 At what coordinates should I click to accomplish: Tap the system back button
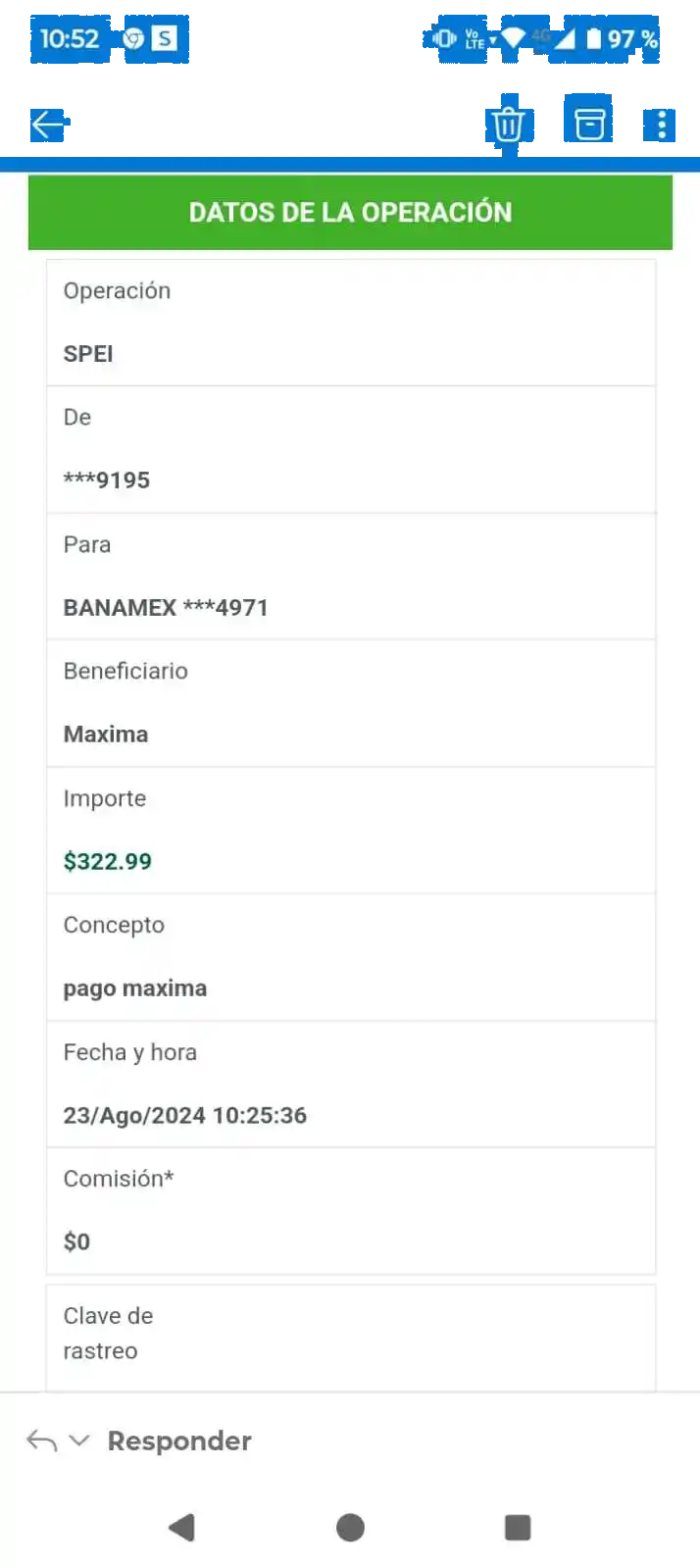pyautogui.click(x=182, y=1527)
